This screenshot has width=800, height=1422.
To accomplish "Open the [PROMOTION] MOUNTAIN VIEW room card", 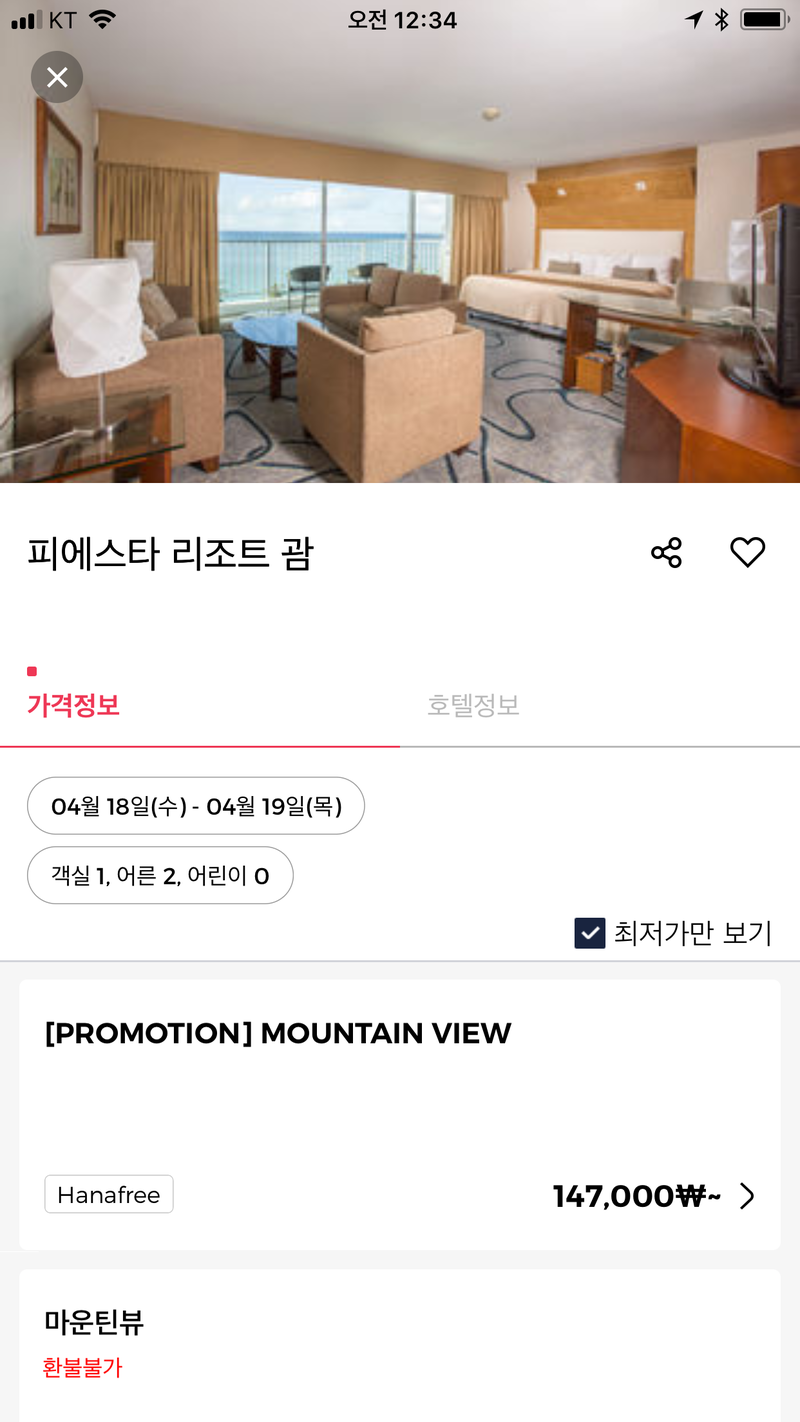I will tap(400, 1115).
